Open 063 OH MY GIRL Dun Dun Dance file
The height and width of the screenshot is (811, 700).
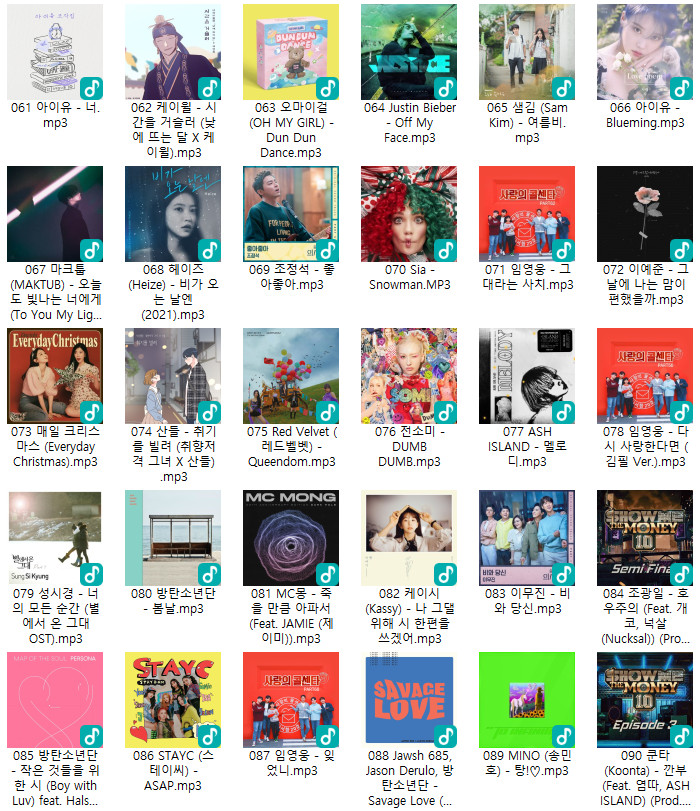point(290,52)
